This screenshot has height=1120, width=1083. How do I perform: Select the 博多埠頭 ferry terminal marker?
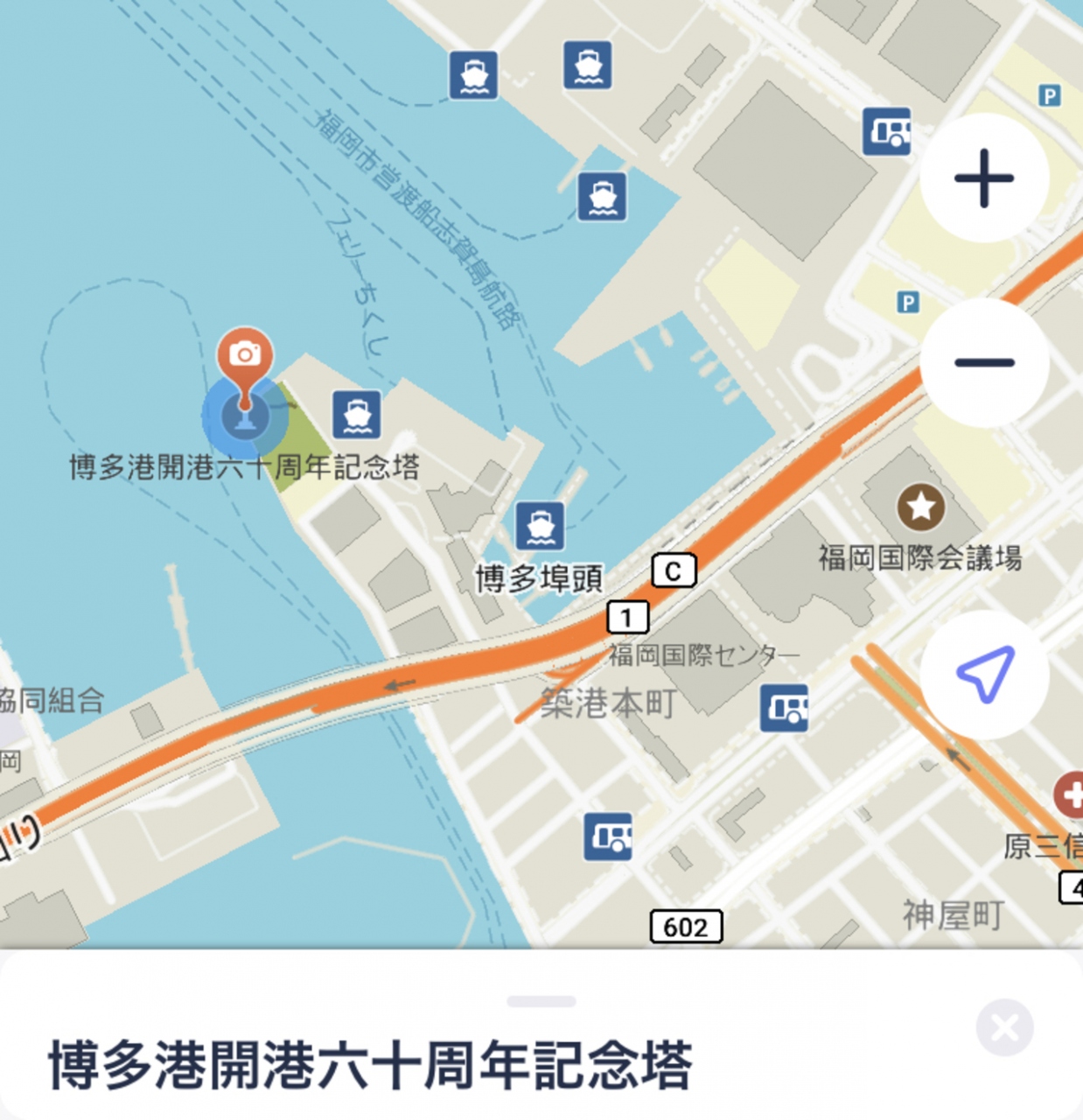[x=540, y=526]
